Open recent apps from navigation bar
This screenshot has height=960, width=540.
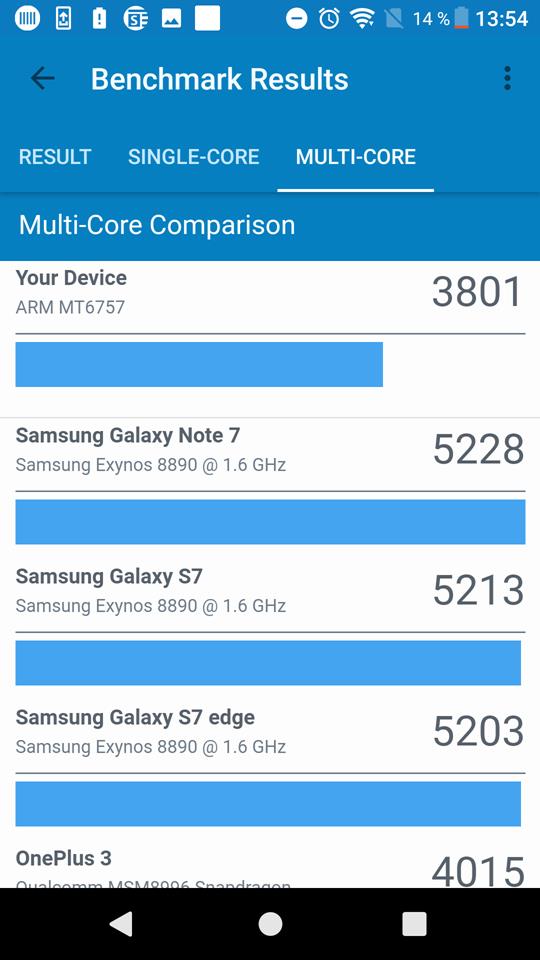(x=414, y=924)
